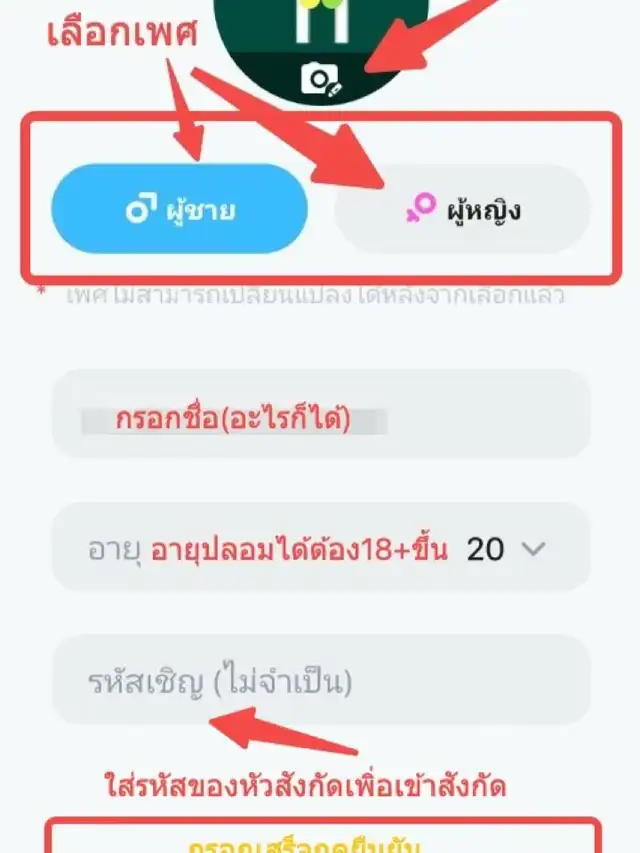Image resolution: width=640 pixels, height=853 pixels.
Task: Tap the รหัสเชิญ invite code field
Action: [321, 680]
